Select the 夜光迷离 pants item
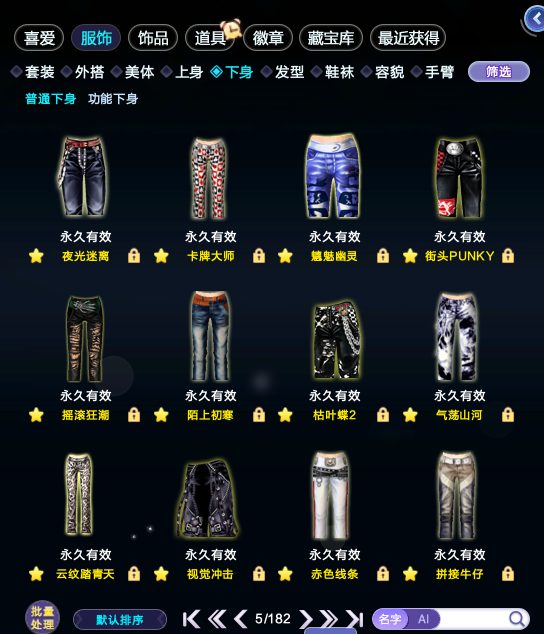This screenshot has width=544, height=634. pyautogui.click(x=84, y=177)
